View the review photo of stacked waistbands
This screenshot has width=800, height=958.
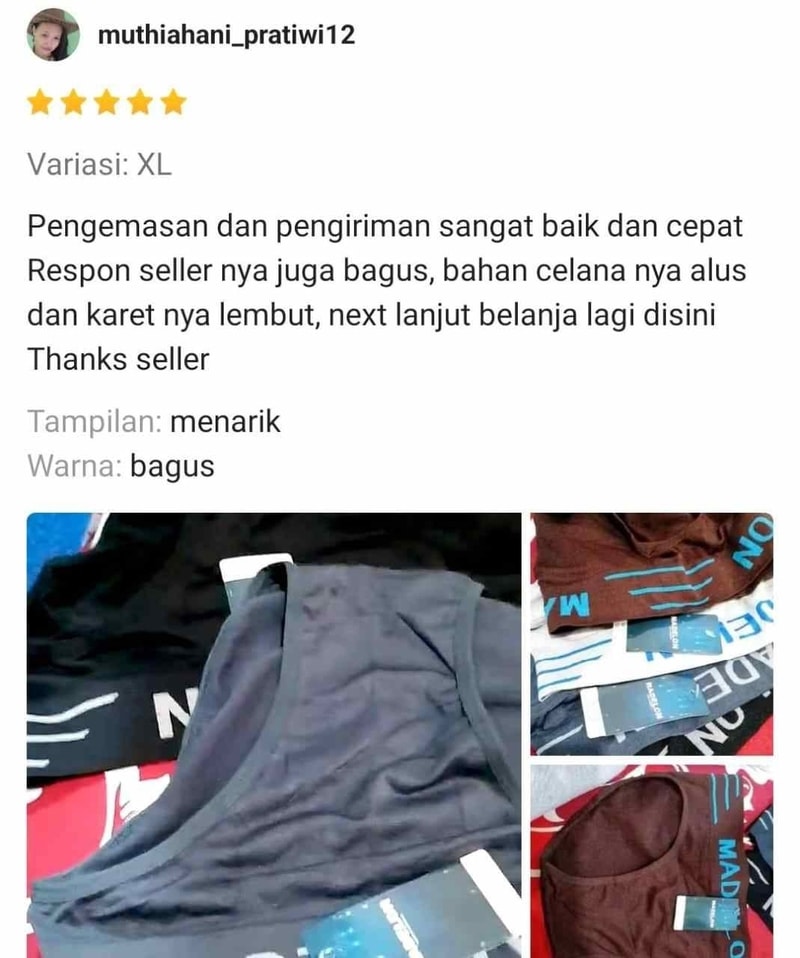coord(651,634)
